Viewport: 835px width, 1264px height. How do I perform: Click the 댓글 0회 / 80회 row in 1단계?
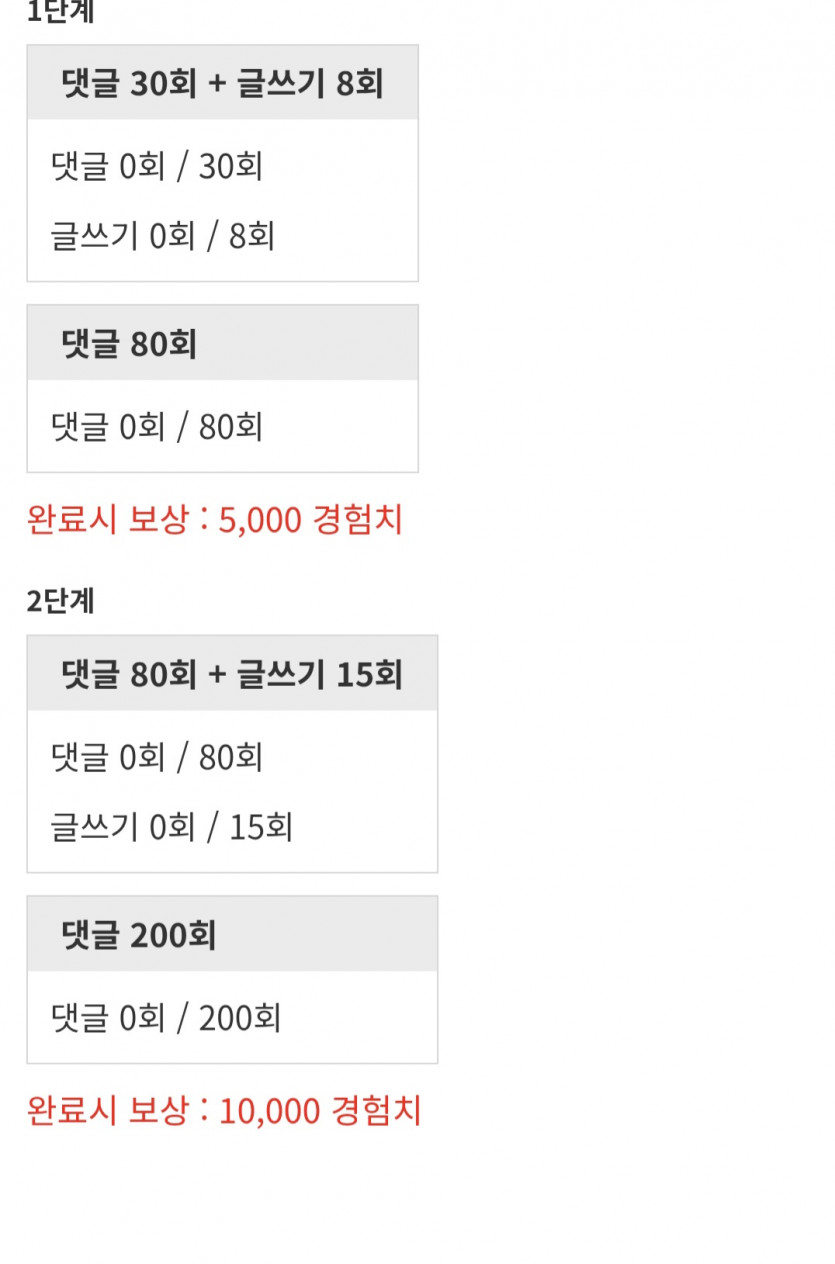(x=155, y=427)
